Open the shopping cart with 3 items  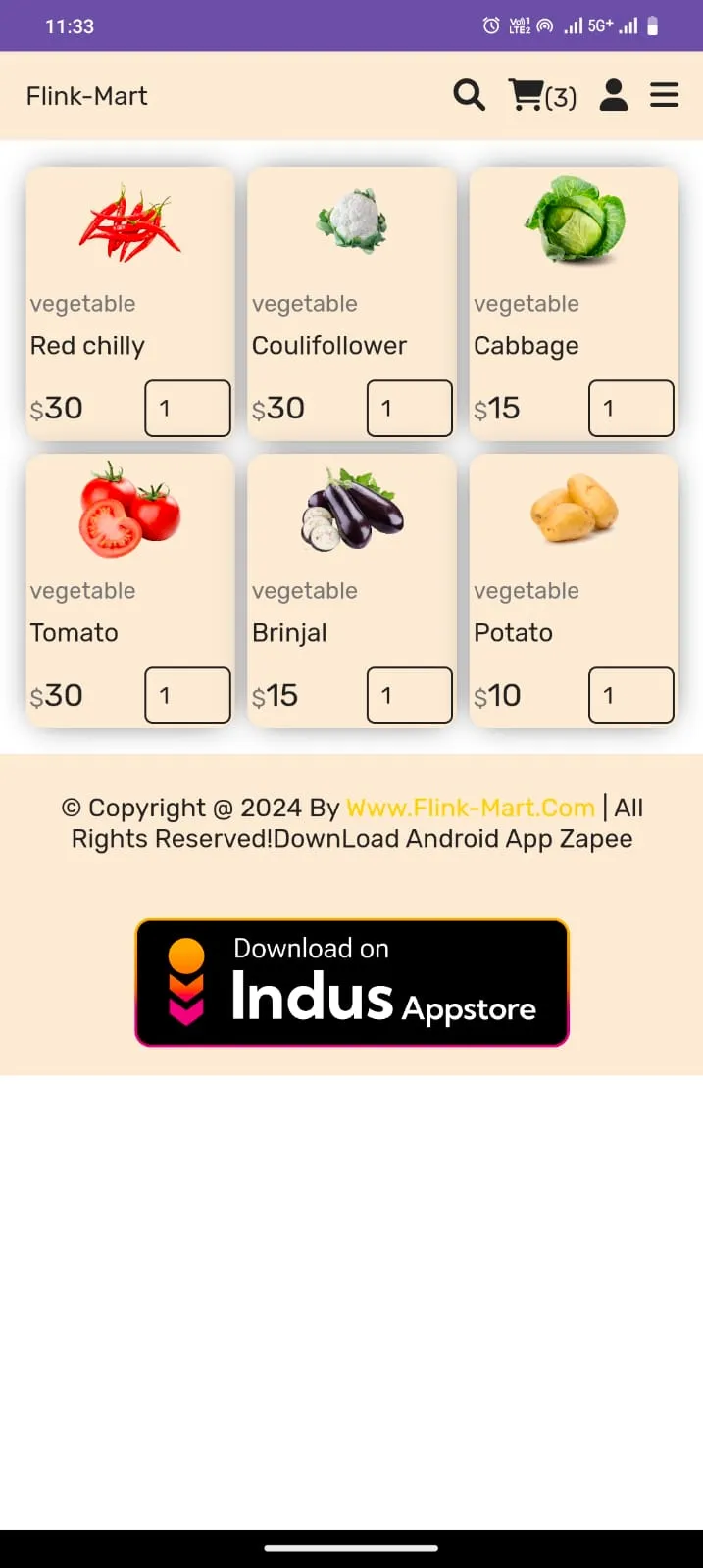pyautogui.click(x=542, y=95)
